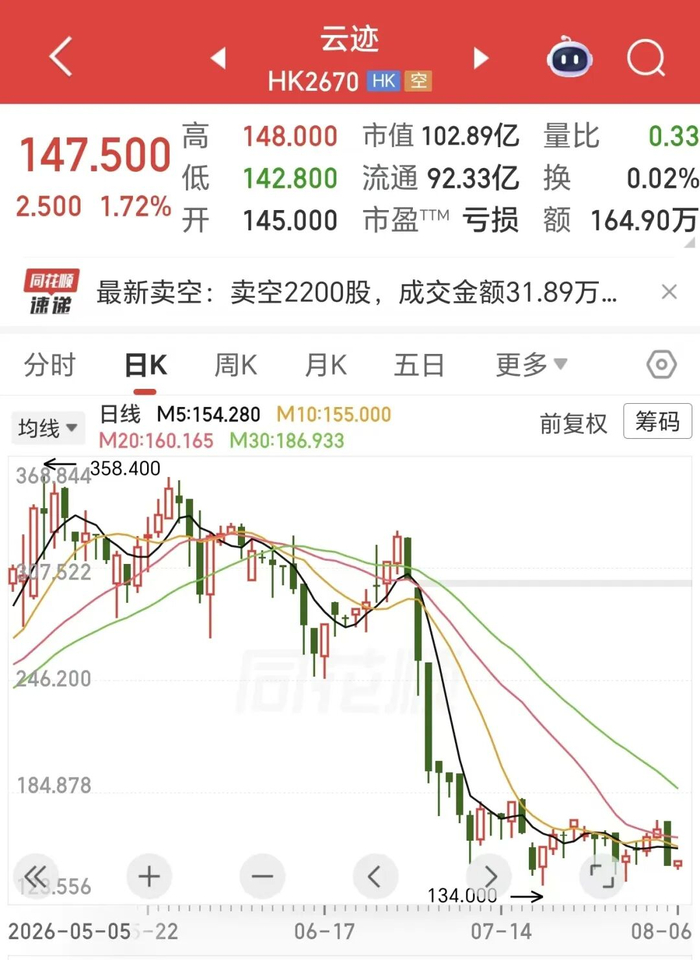
Task: Open the robot AI assistant
Action: [x=570, y=57]
